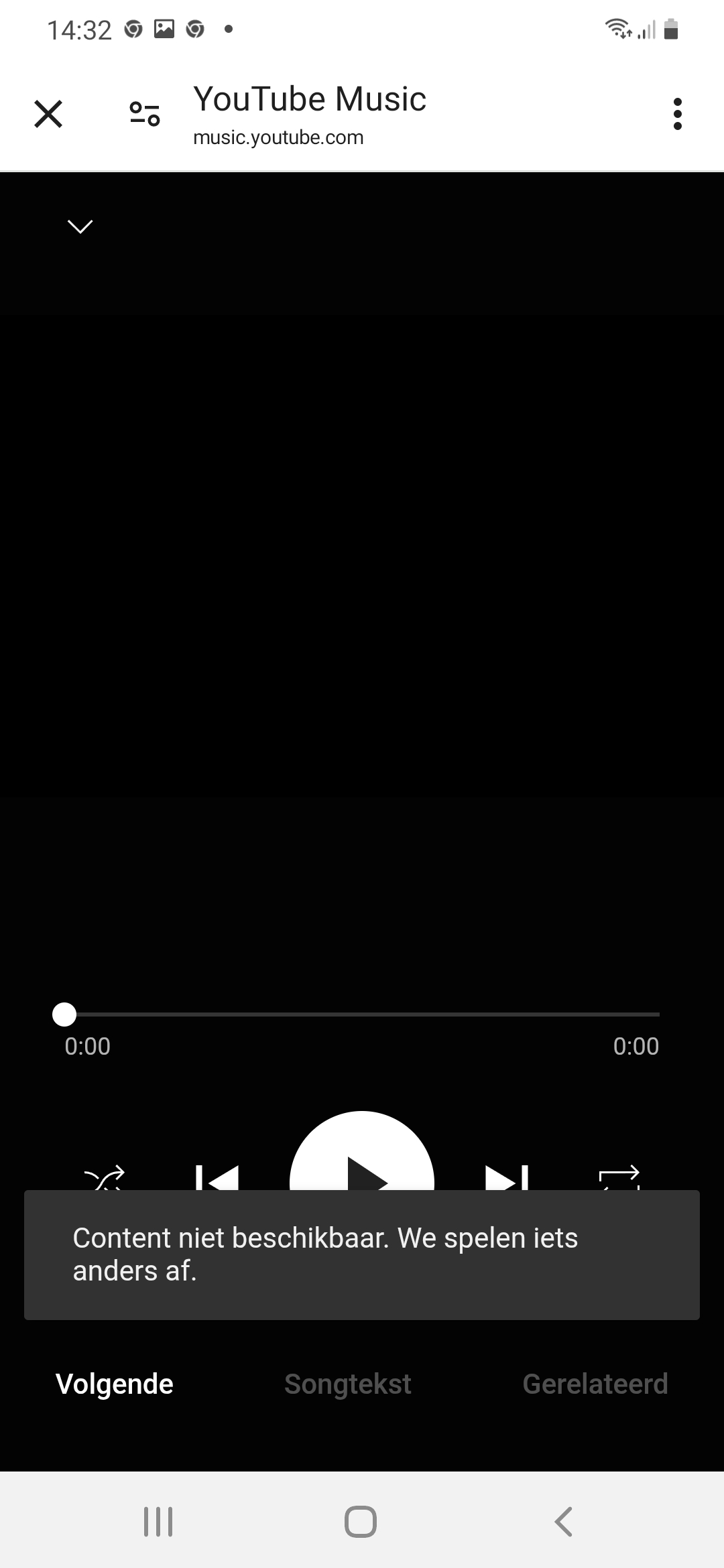Tap the playback progress slider handle
The height and width of the screenshot is (1568, 724).
[64, 1015]
